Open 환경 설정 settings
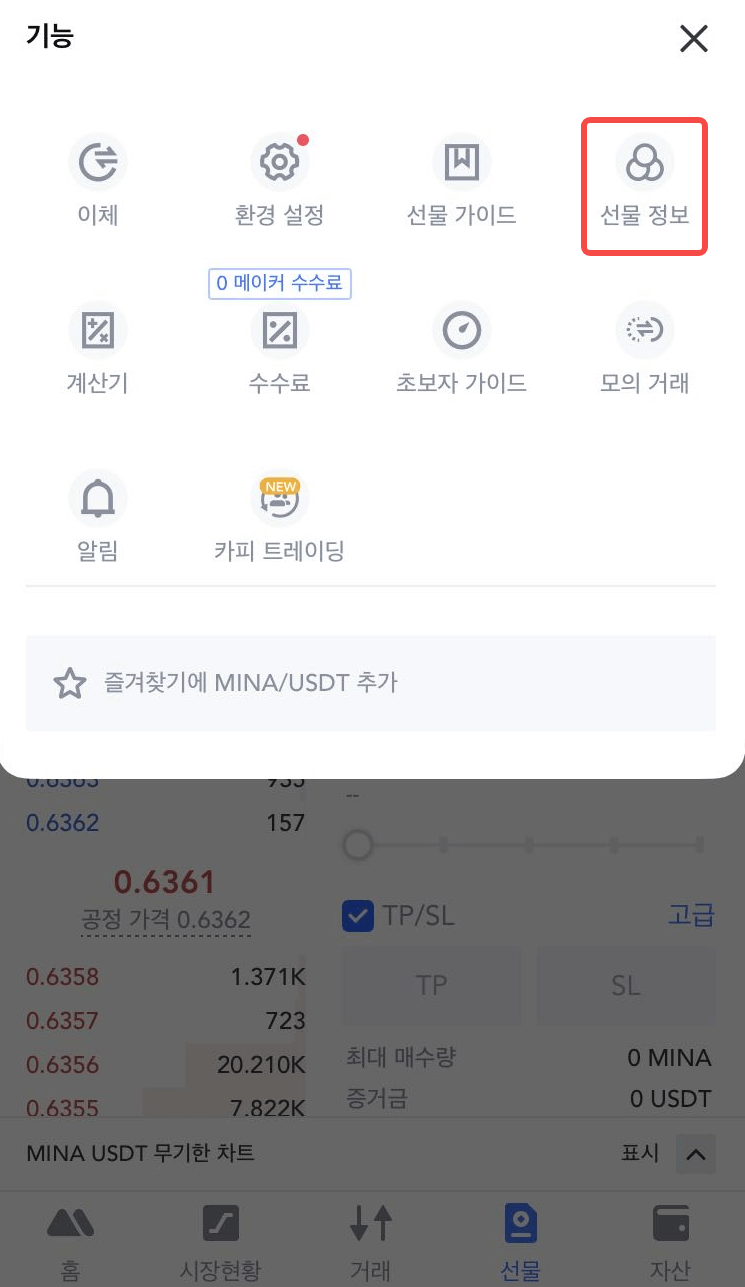Screen dimensions: 745x1287 [279, 164]
